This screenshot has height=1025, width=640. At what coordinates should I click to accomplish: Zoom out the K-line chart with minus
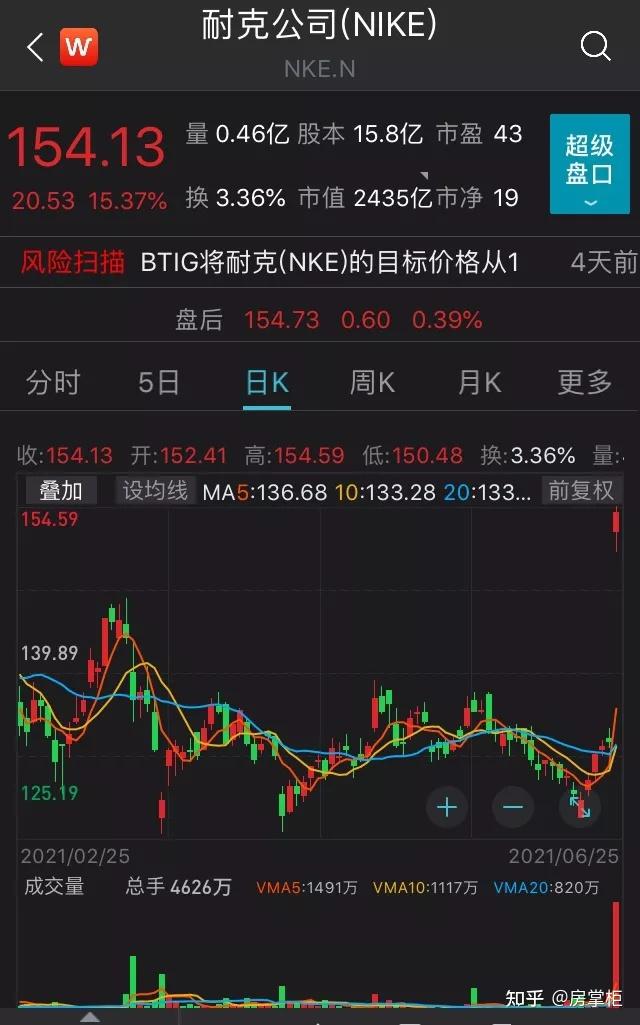pos(513,806)
